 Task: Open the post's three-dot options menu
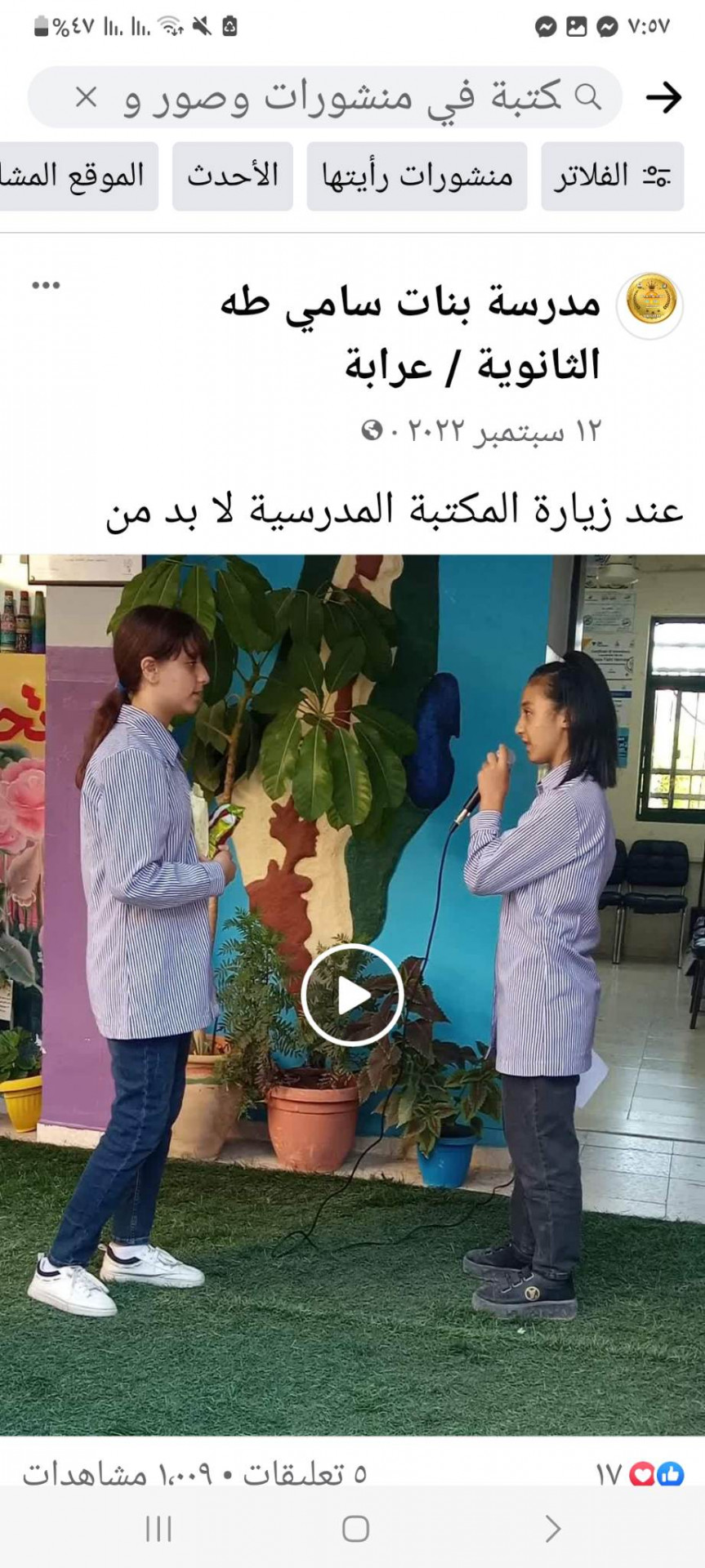(46, 286)
